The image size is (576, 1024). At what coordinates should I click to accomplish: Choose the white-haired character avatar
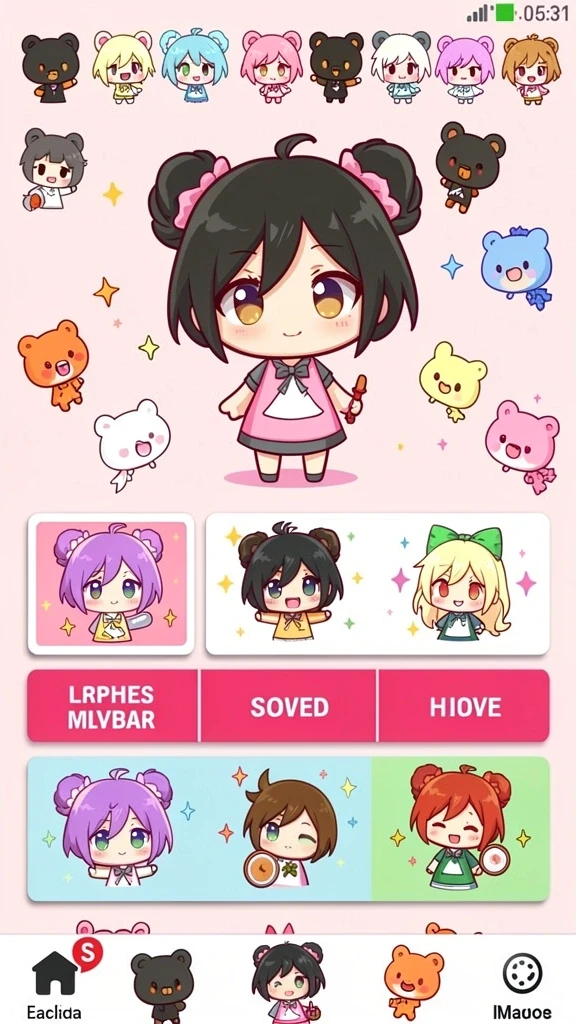pyautogui.click(x=400, y=65)
